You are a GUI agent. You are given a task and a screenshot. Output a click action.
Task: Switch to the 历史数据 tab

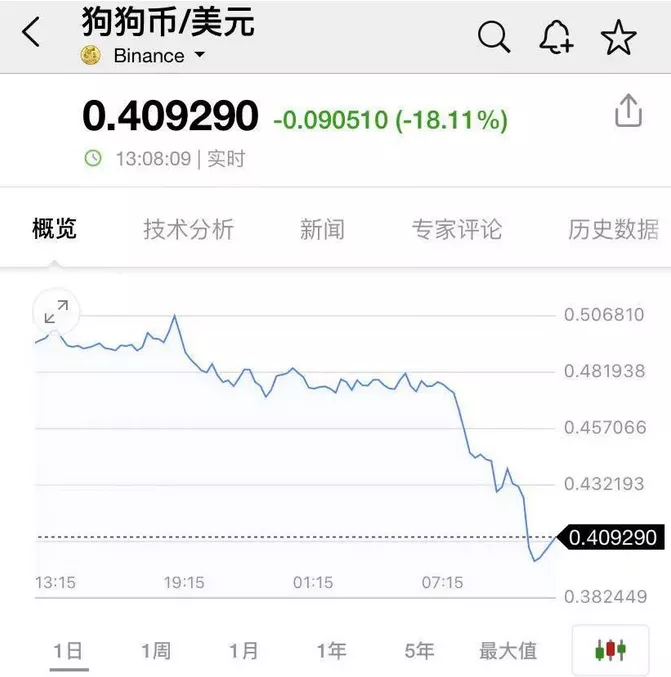[613, 229]
